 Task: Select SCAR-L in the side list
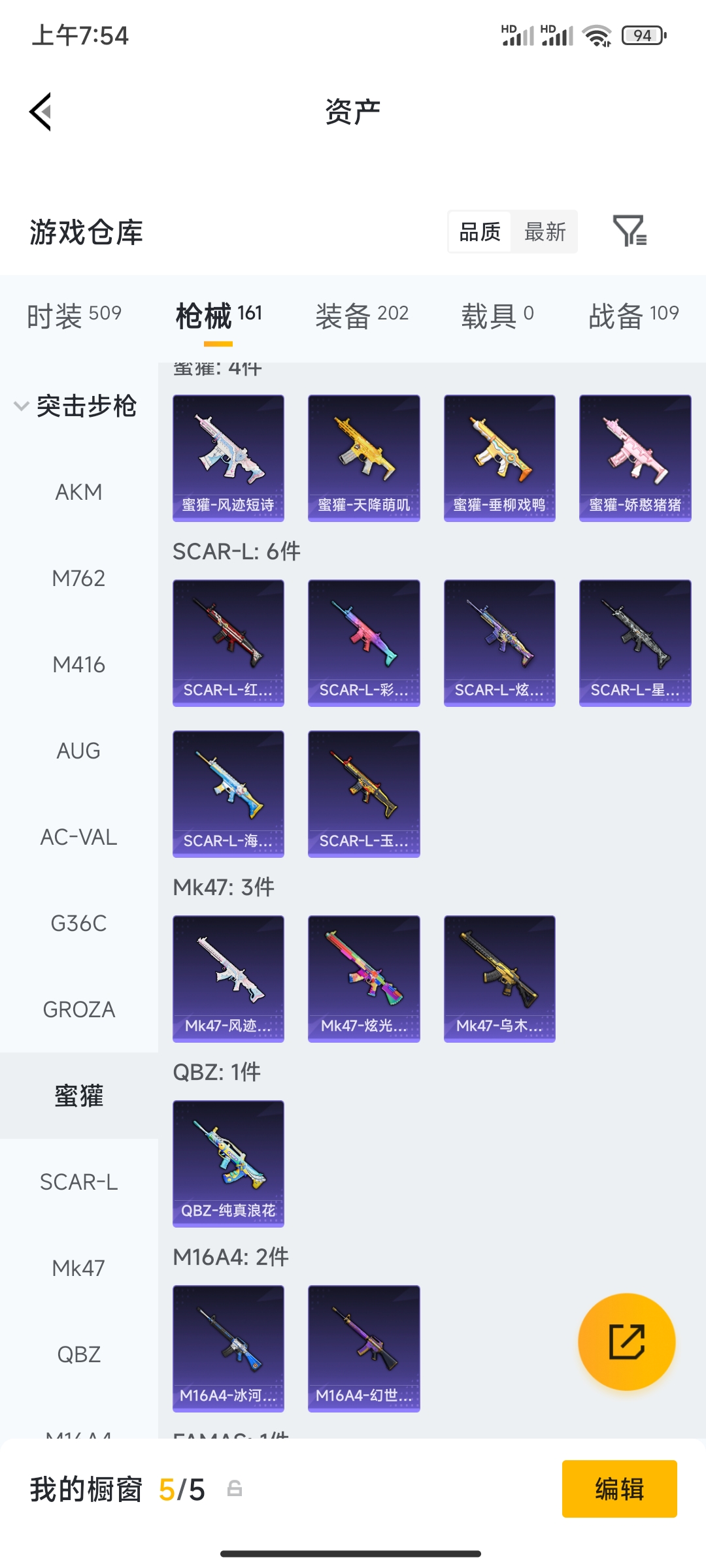(x=79, y=1182)
